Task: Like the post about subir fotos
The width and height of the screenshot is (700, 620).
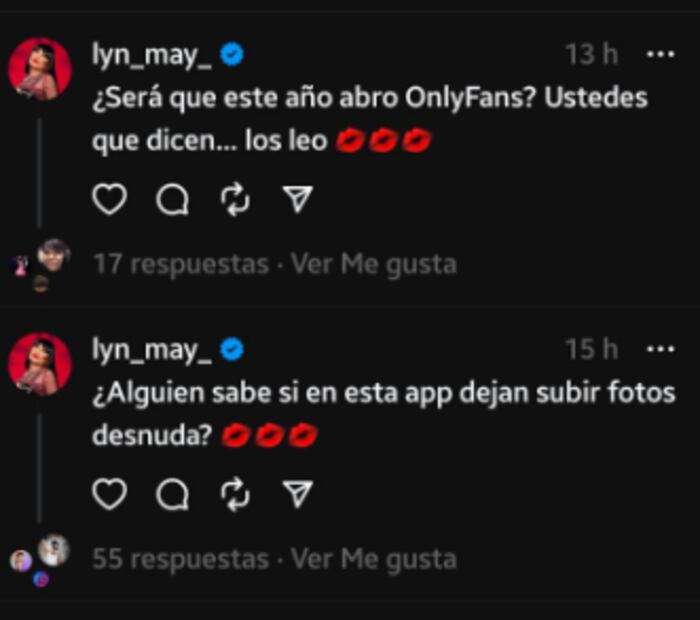Action: 109,494
